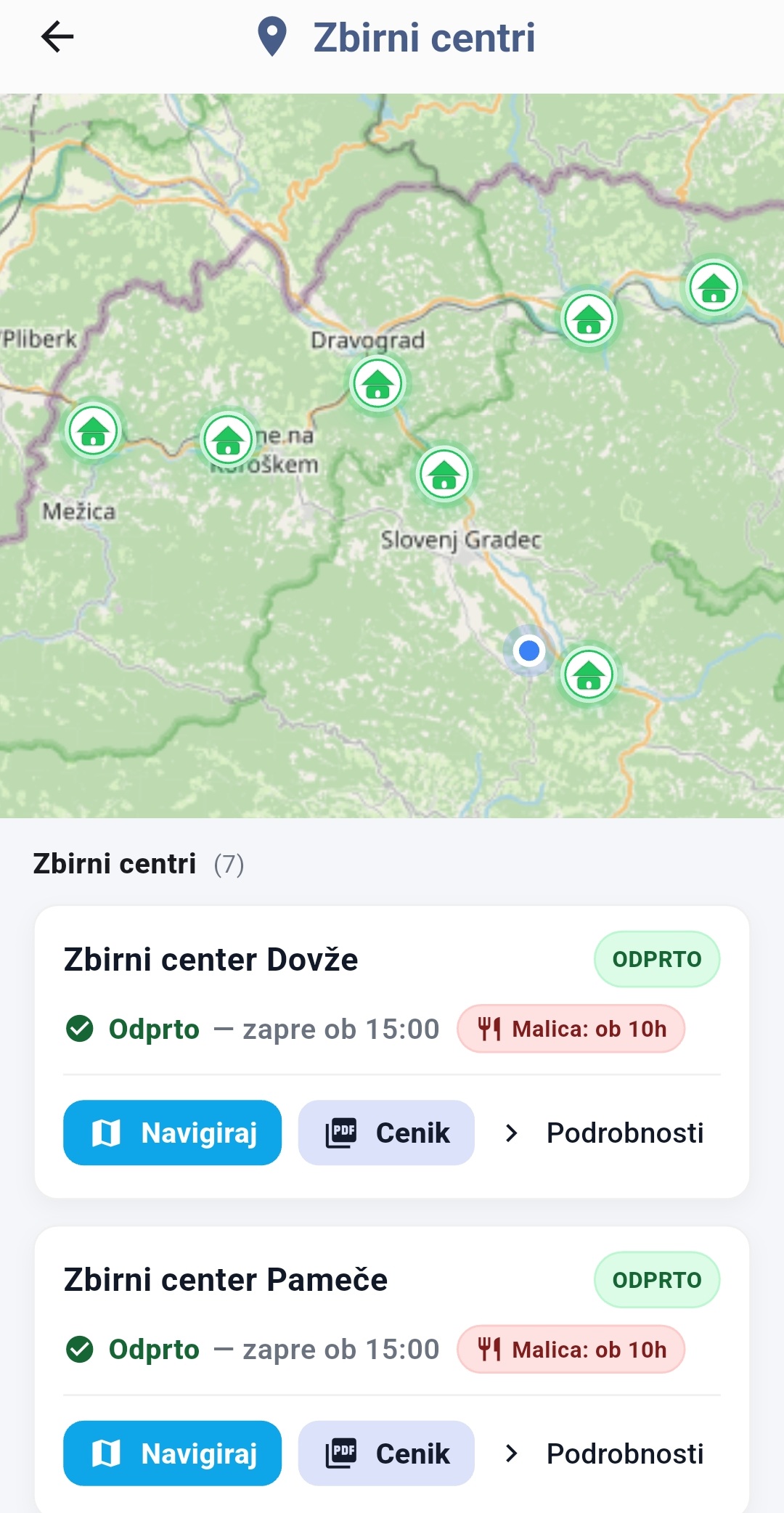Screen dimensions: 784x1513
Task: Select the marker beside the blue location dot
Action: pyautogui.click(x=589, y=675)
